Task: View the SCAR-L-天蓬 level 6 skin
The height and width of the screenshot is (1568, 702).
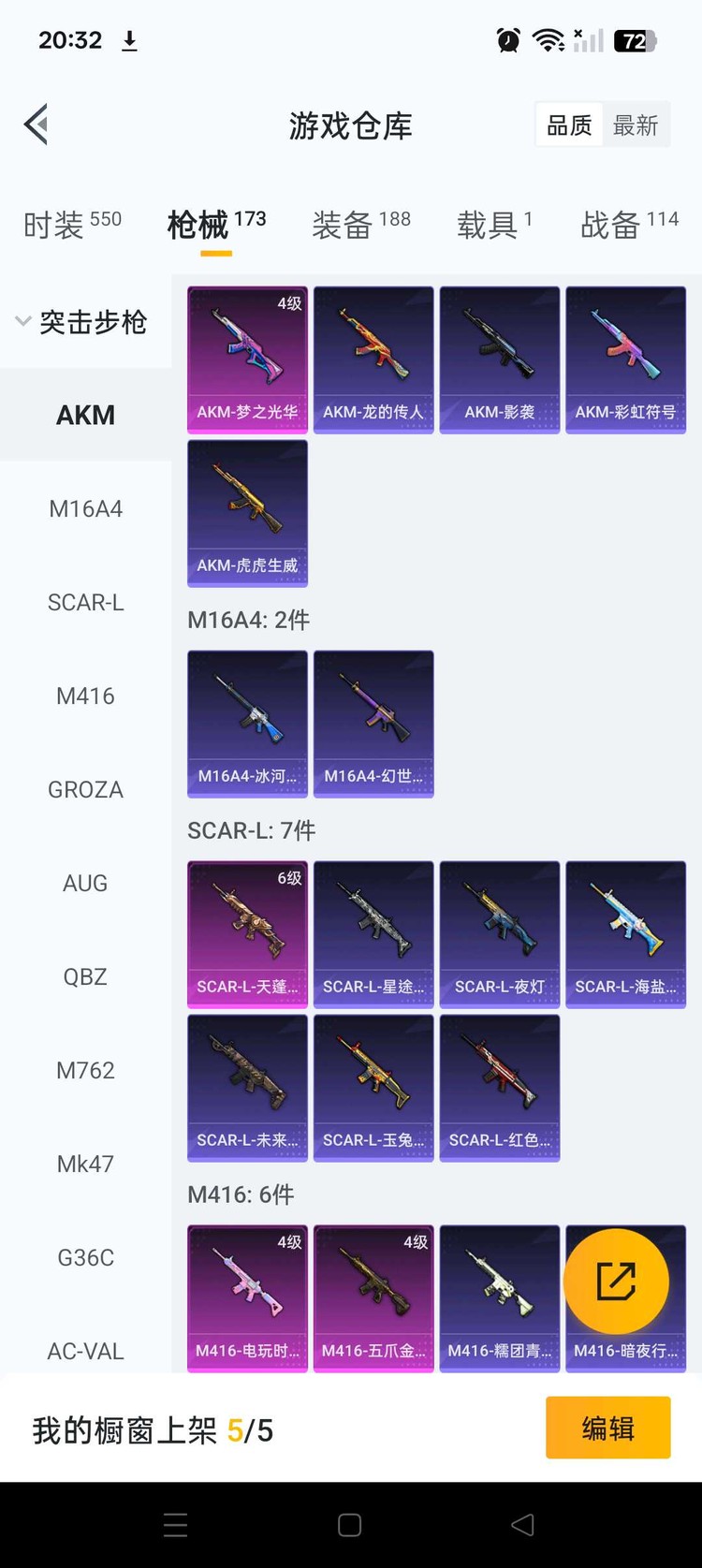Action: 247,934
